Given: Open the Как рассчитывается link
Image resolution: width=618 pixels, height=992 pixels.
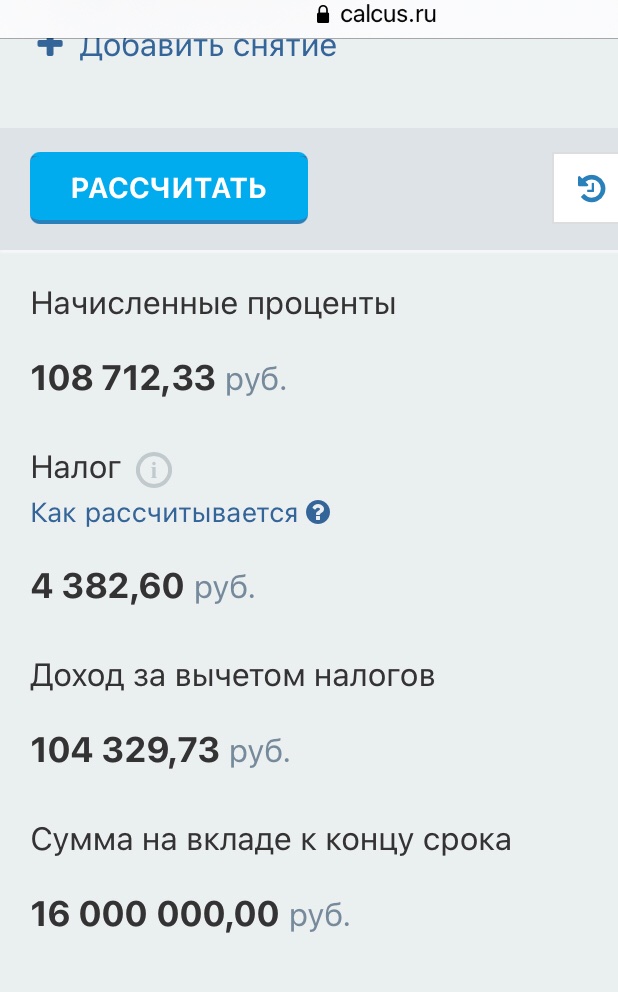Looking at the screenshot, I should 180,512.
